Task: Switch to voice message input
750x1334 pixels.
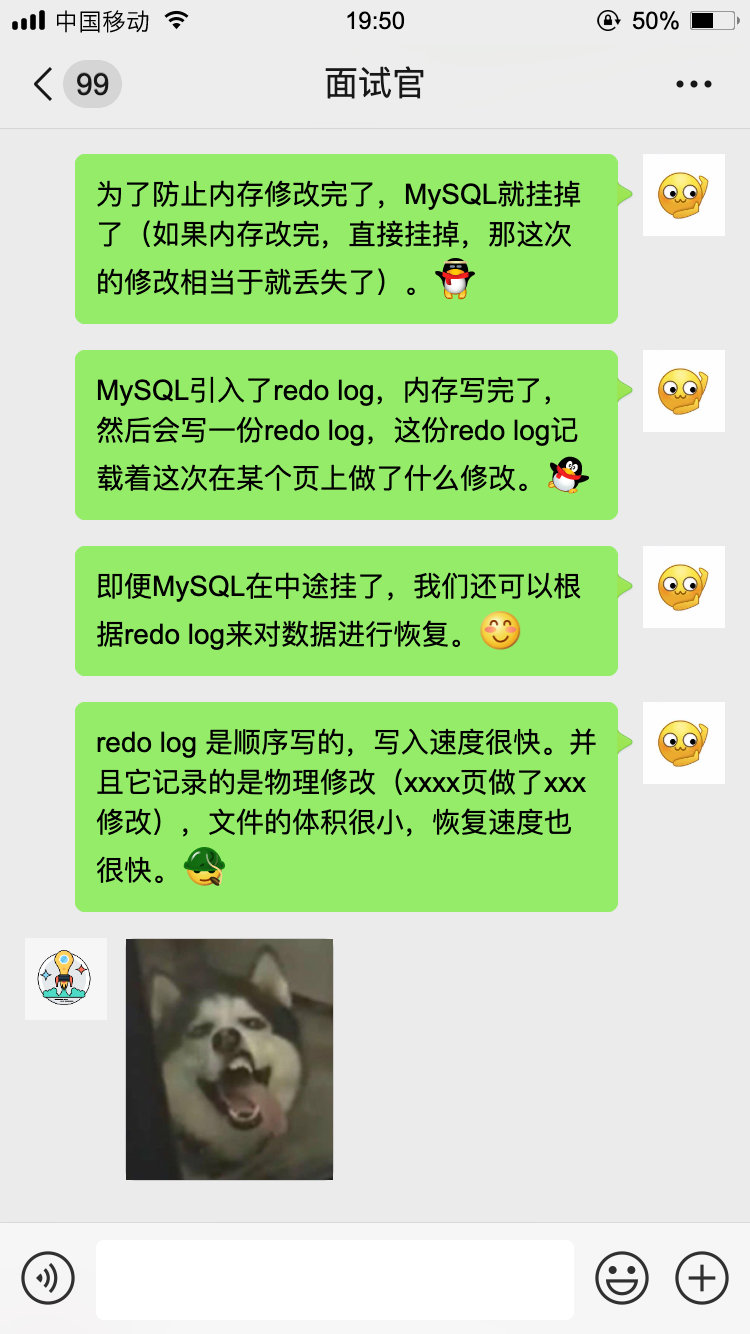Action: point(48,1278)
